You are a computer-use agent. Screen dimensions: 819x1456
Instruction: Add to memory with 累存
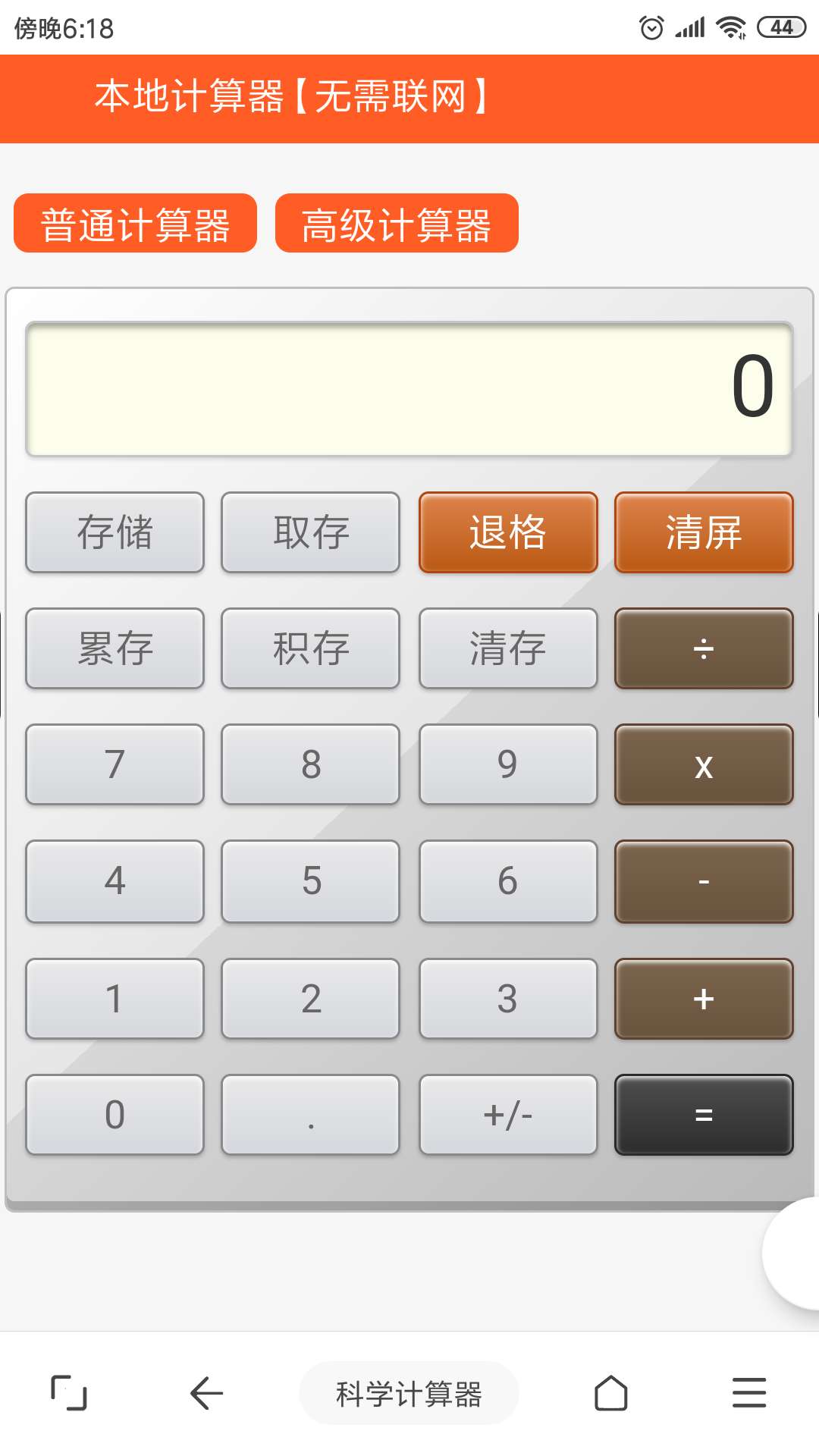(x=115, y=648)
